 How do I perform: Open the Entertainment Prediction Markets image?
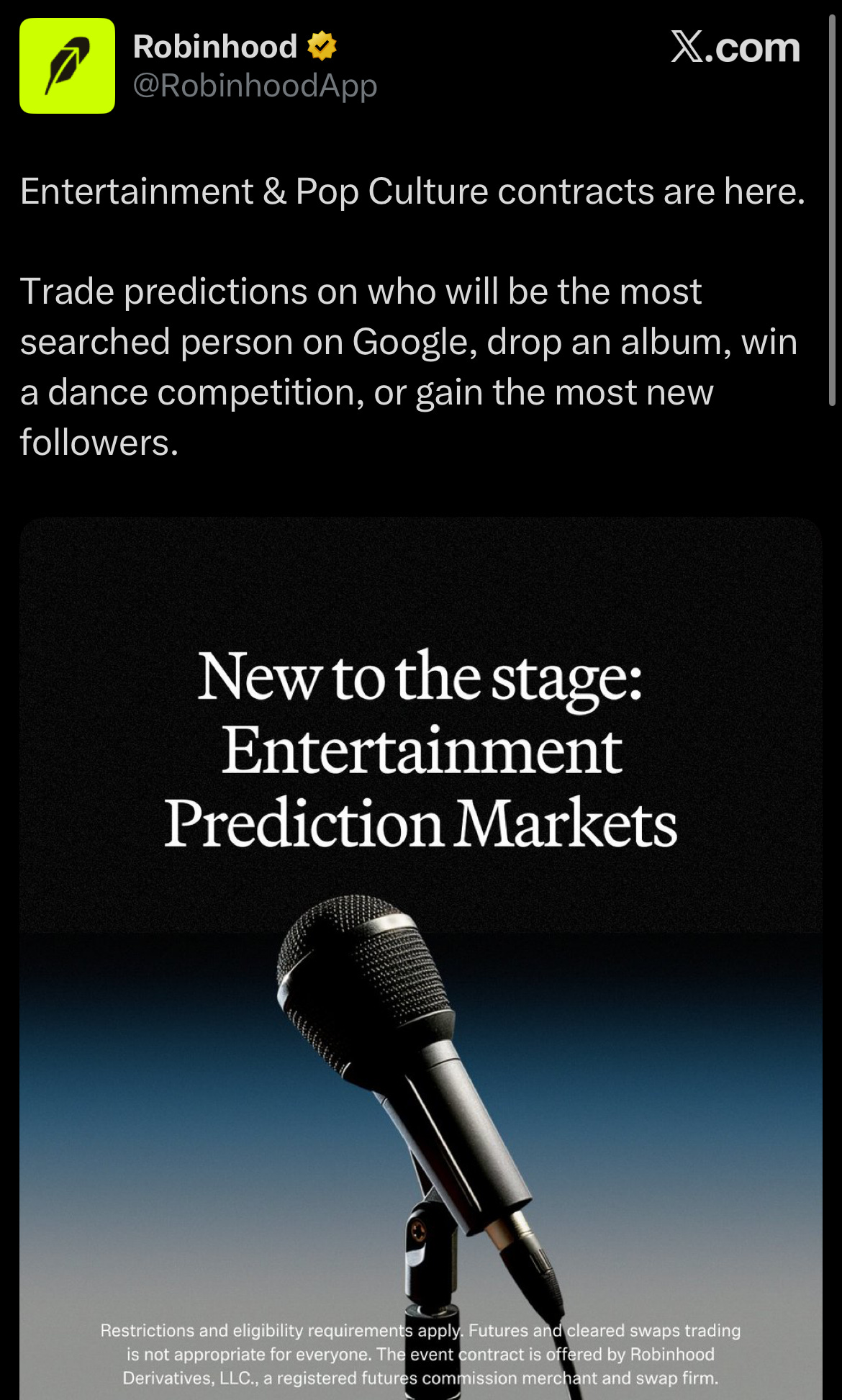click(421, 957)
